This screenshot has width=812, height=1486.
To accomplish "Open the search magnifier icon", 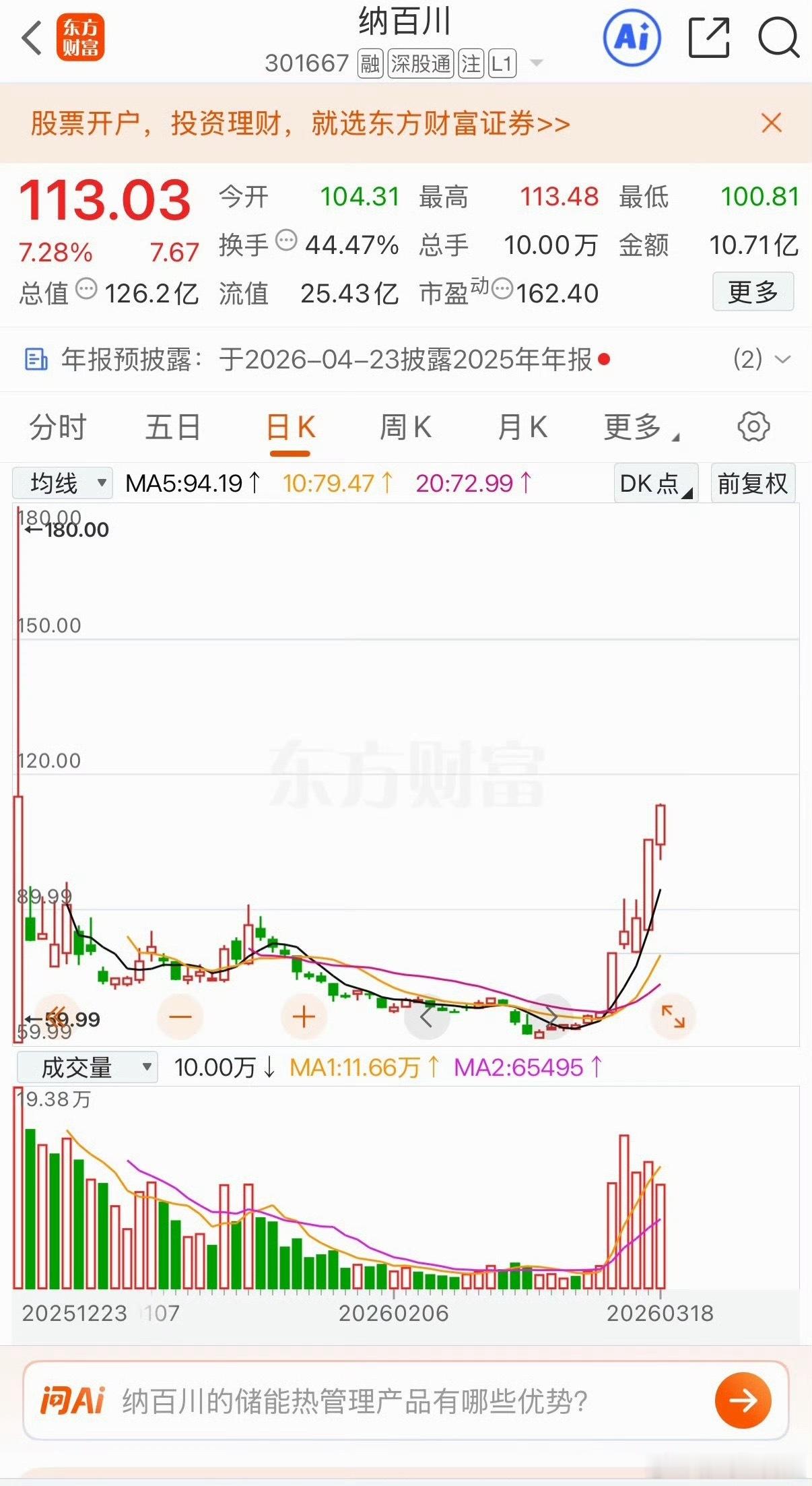I will 778,38.
